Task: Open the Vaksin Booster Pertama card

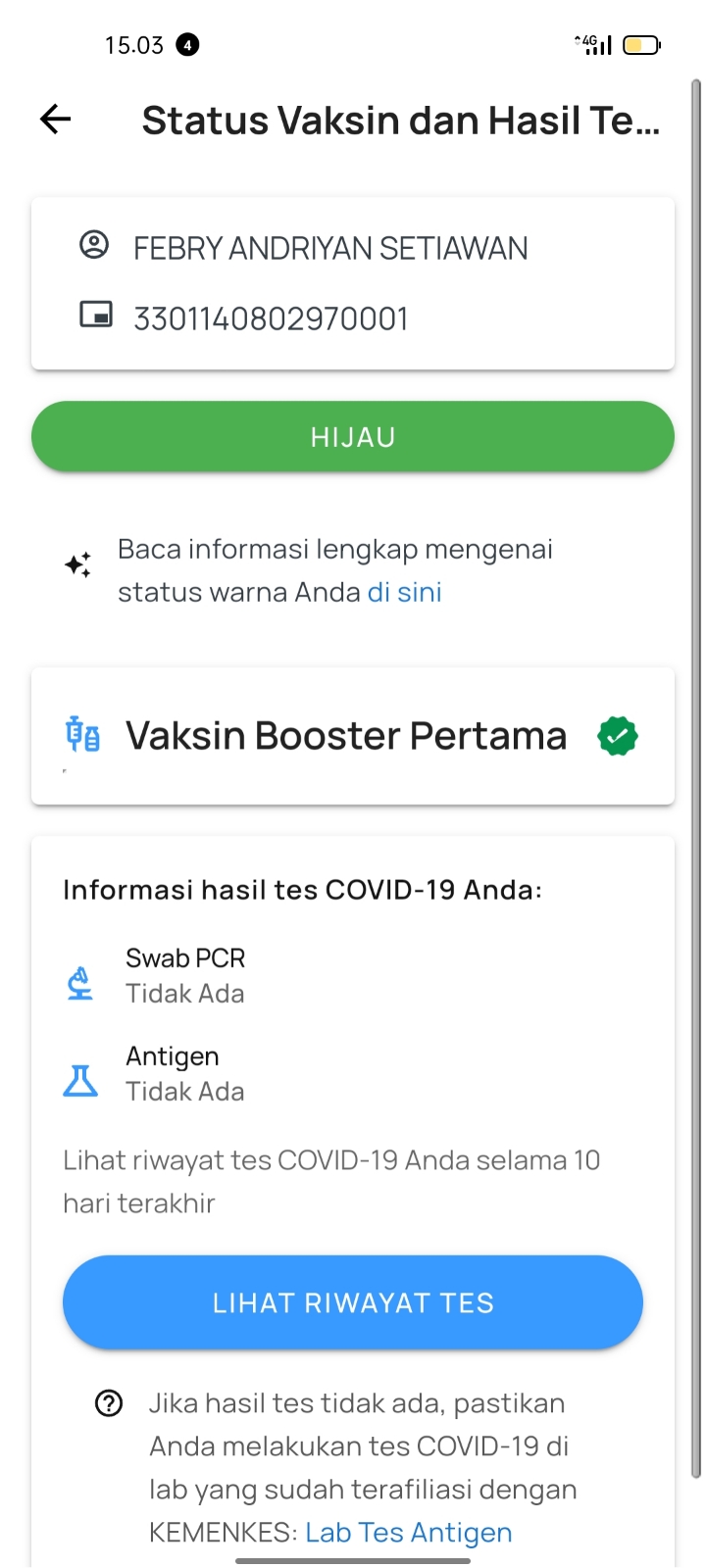Action: (x=353, y=736)
